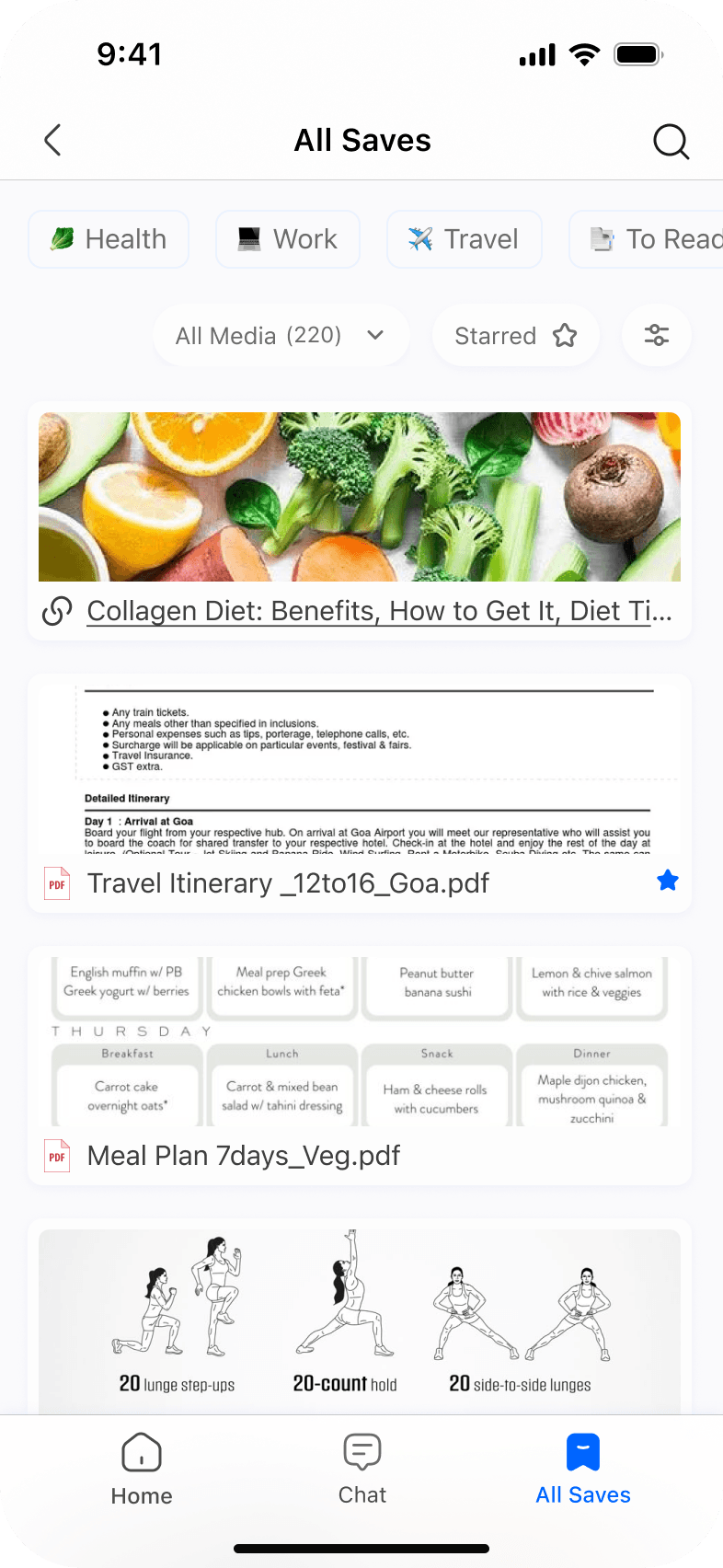Enable the Health category filter
This screenshot has height=1568, width=723.
coord(108,238)
